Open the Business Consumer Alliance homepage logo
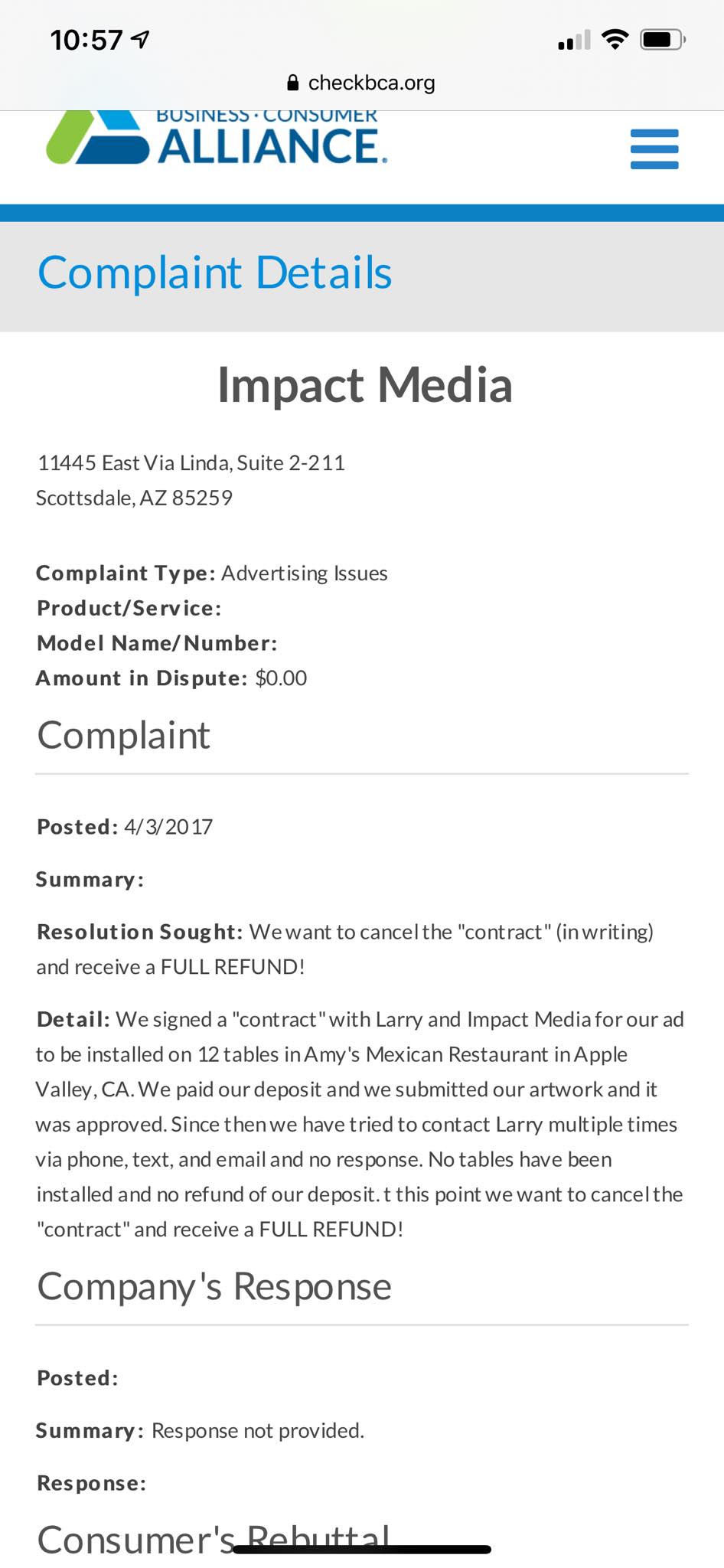The height and width of the screenshot is (1568, 724). [217, 139]
